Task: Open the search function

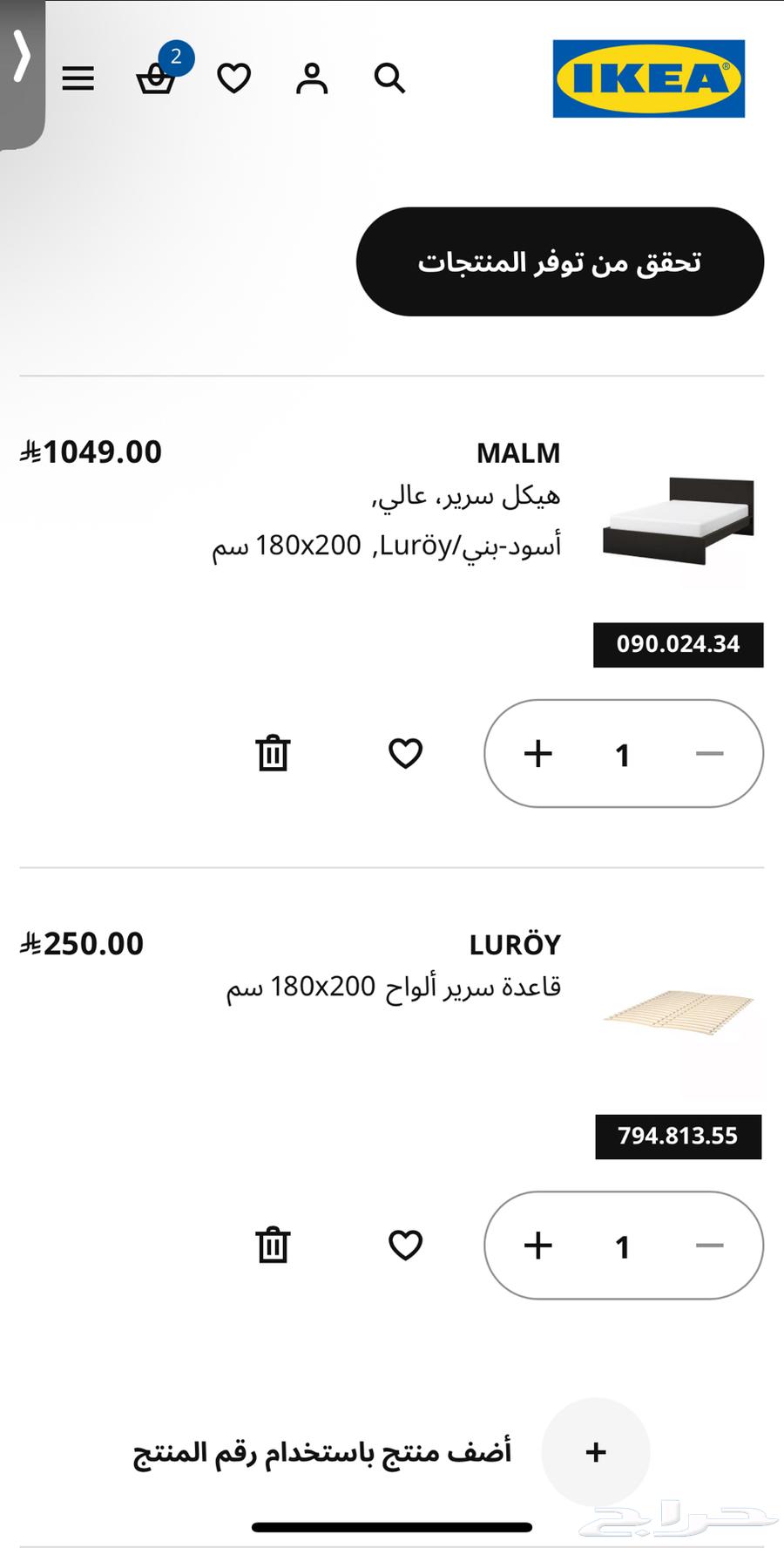Action: click(389, 78)
